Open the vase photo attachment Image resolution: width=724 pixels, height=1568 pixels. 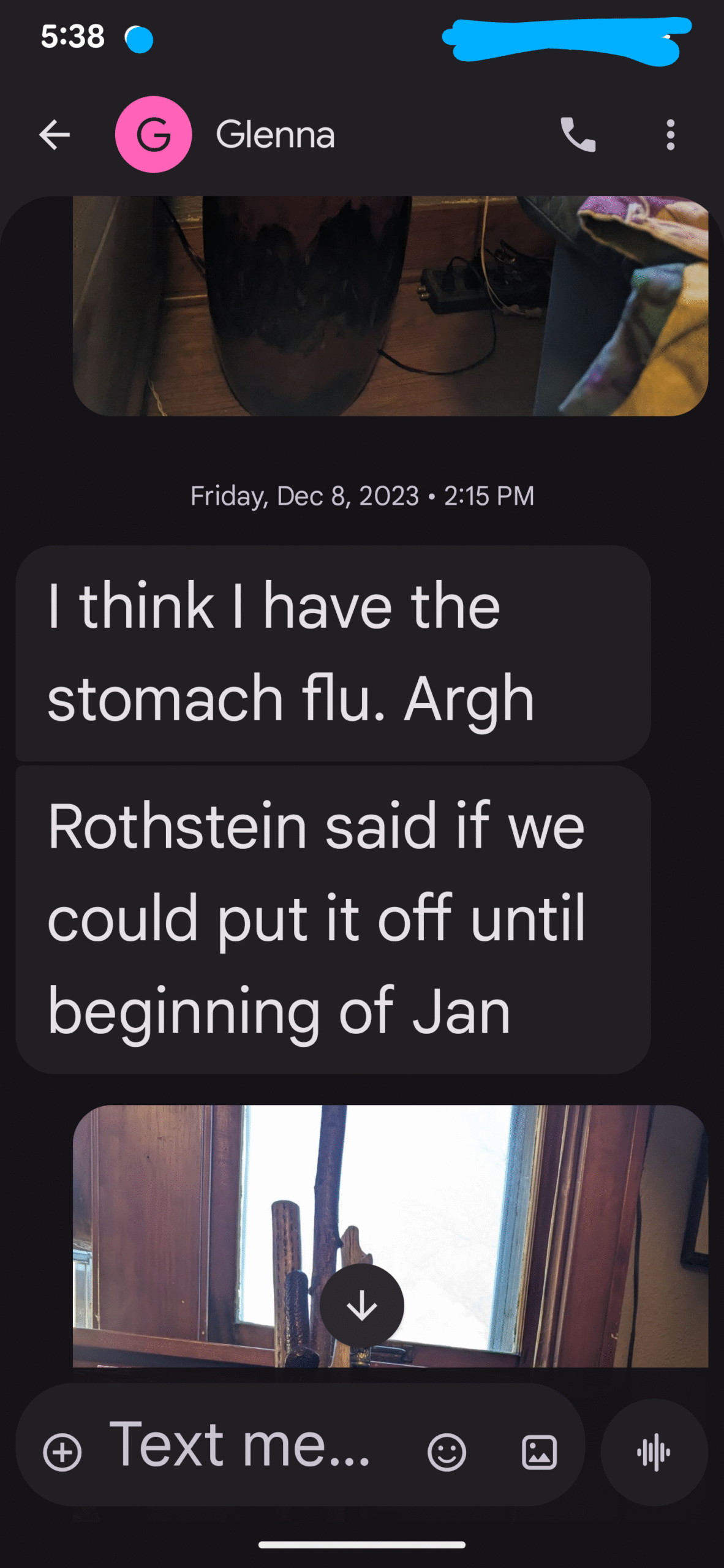point(390,306)
